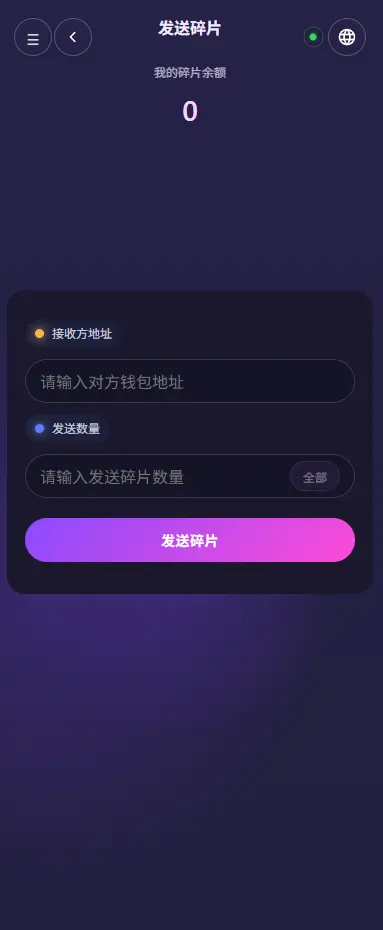The image size is (383, 930).
Task: Tap the 发送碎片 gradient button
Action: pos(190,540)
